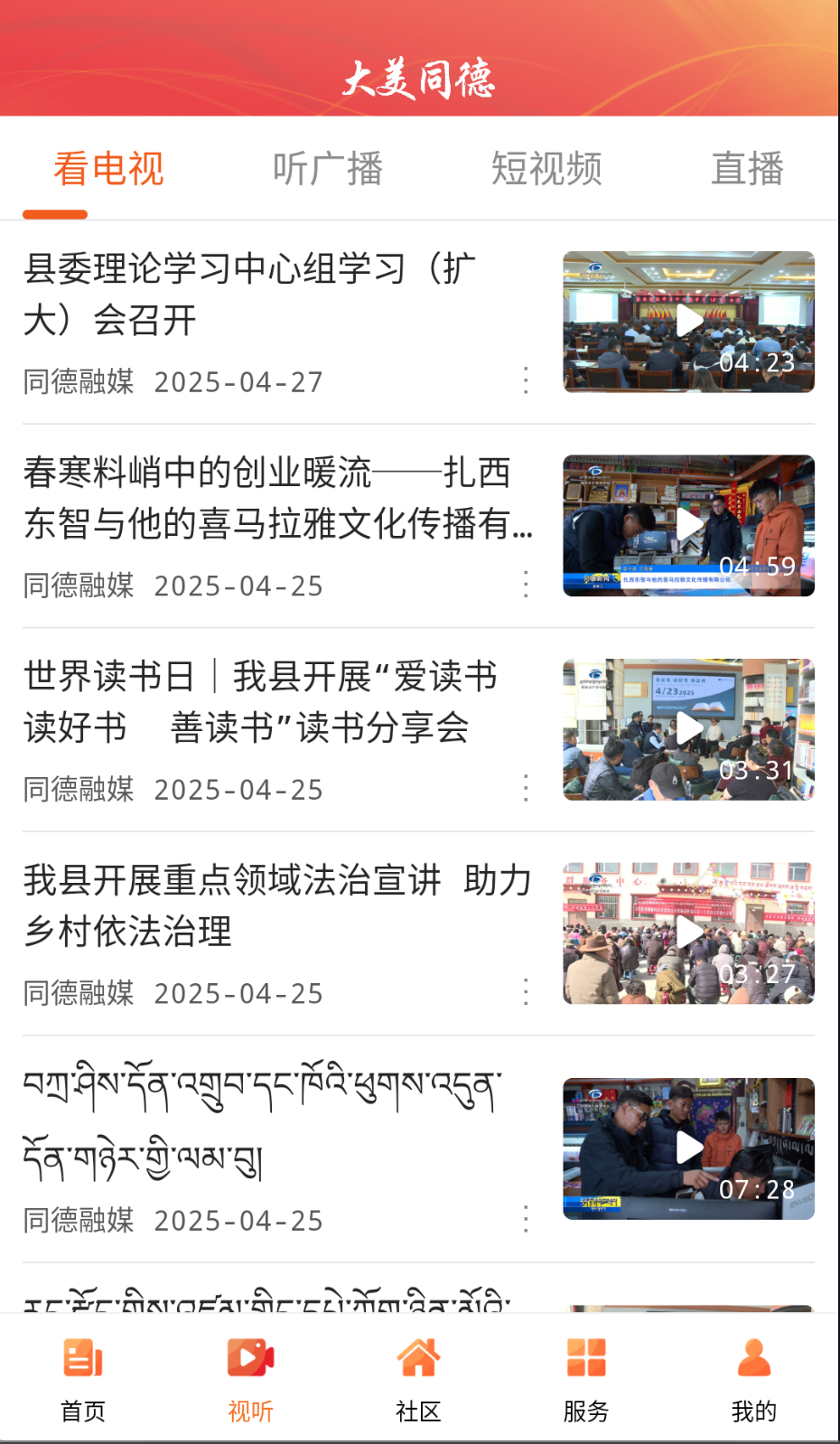840x1444 pixels.
Task: Open the three-dot menu on 世界读书日 item
Action: pyautogui.click(x=526, y=789)
